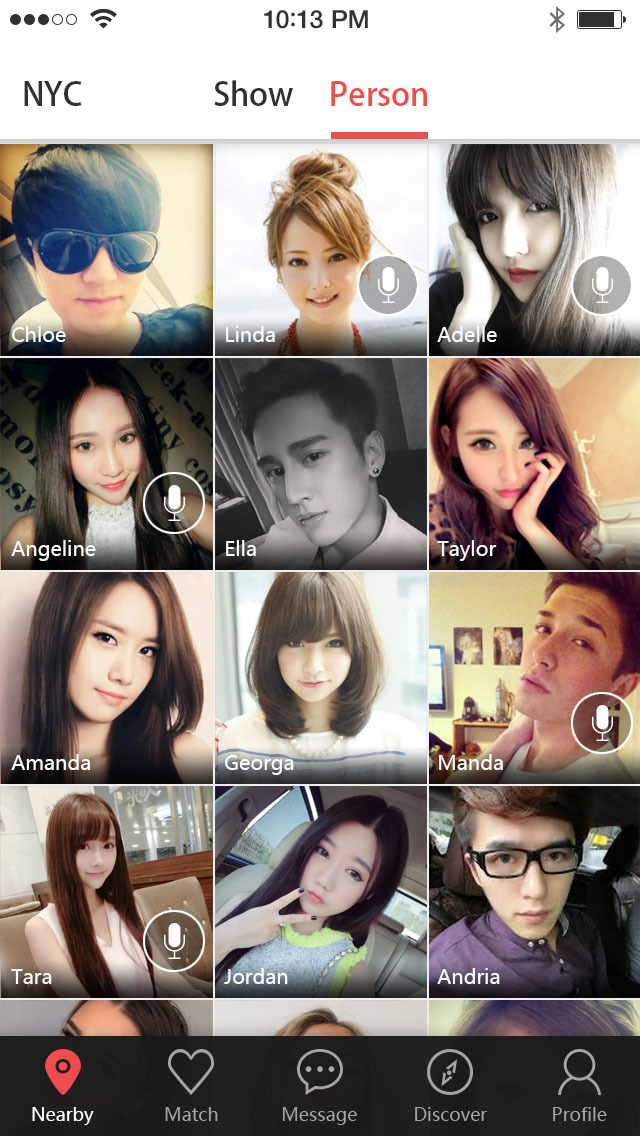640x1136 pixels.
Task: Play Manda's voice message microphone
Action: 602,723
